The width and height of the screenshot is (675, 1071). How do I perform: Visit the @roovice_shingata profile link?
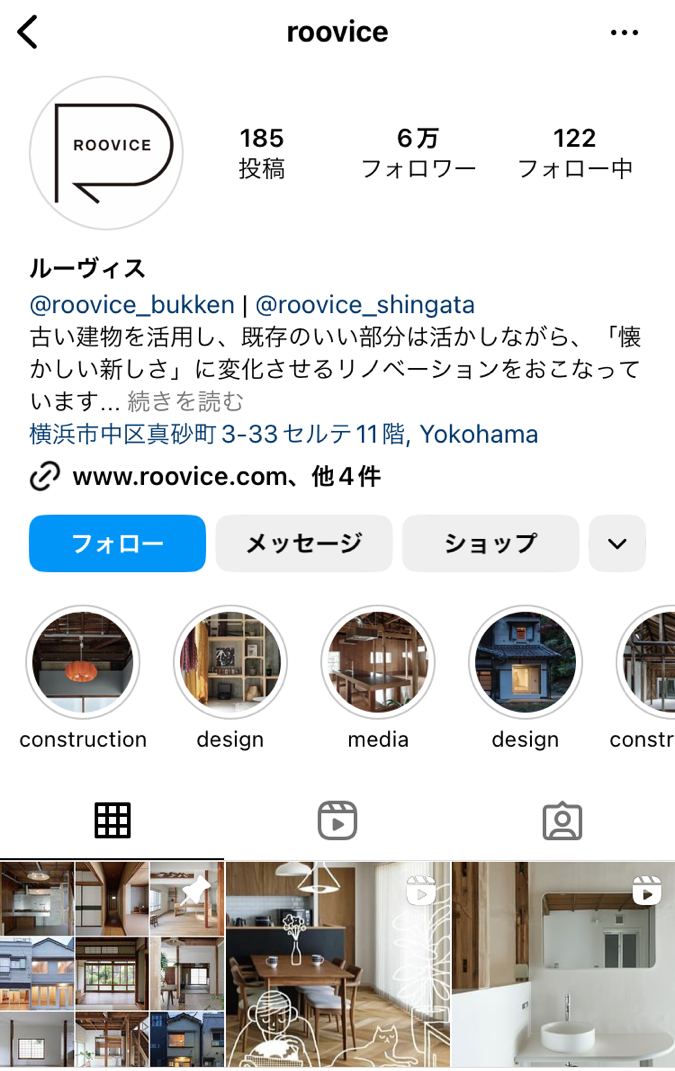(x=365, y=305)
